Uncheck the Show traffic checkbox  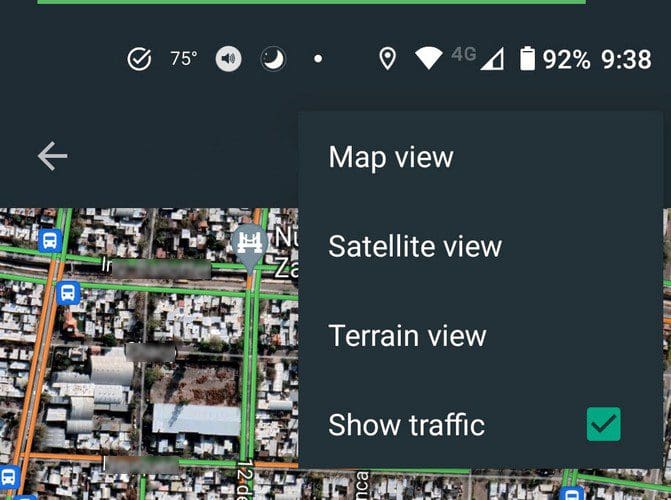coord(603,424)
